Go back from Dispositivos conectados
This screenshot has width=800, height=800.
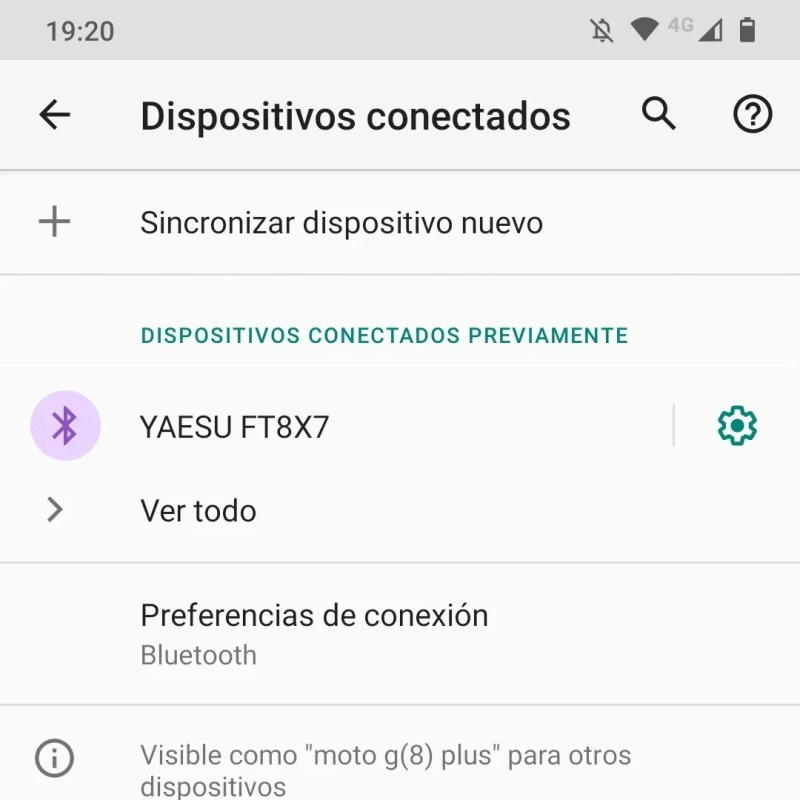pyautogui.click(x=55, y=115)
